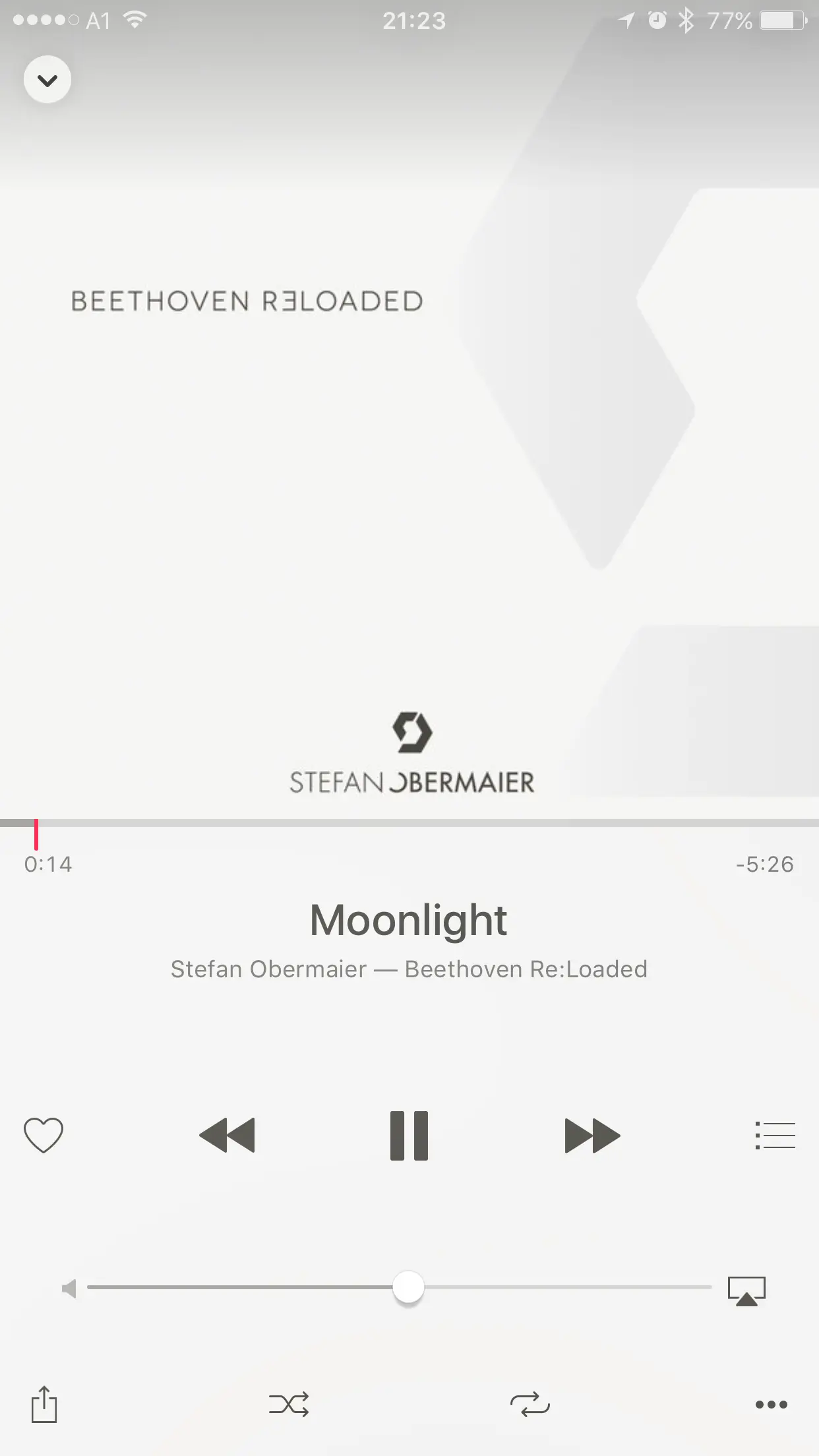Viewport: 819px width, 1456px height.
Task: Open the more options menu
Action: (x=771, y=1405)
